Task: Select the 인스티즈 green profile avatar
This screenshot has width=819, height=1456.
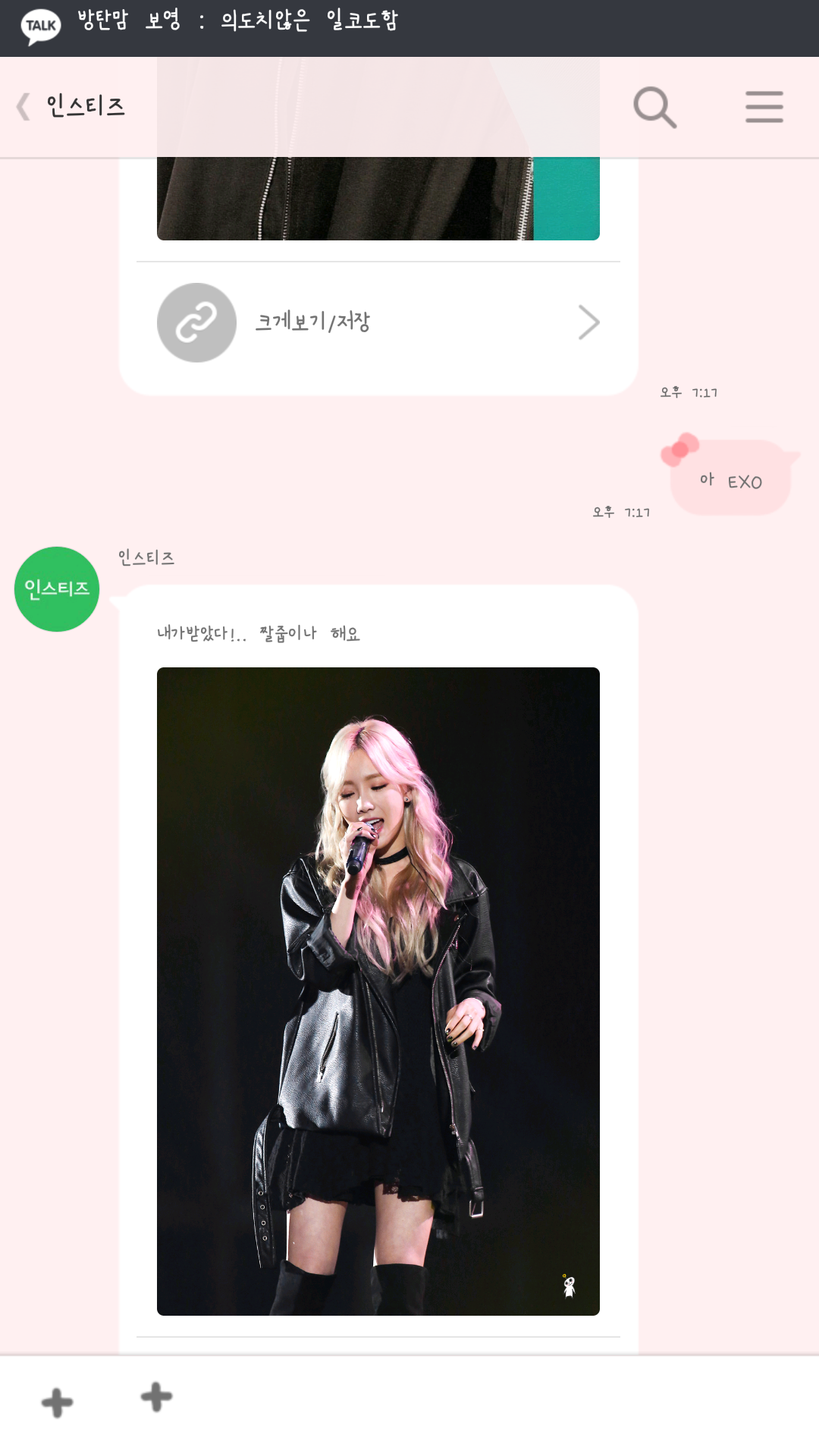Action: (x=56, y=586)
